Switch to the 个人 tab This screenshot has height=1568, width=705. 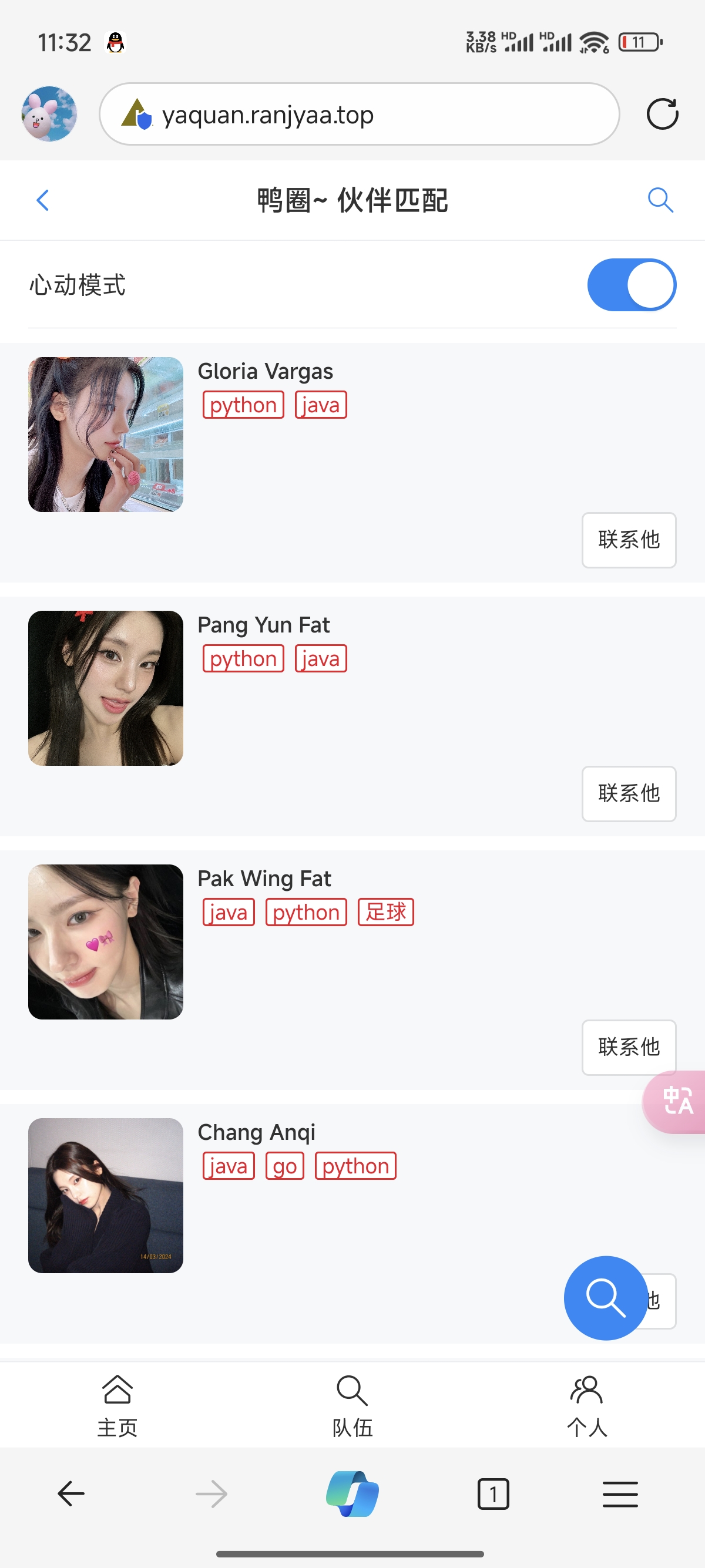587,1405
